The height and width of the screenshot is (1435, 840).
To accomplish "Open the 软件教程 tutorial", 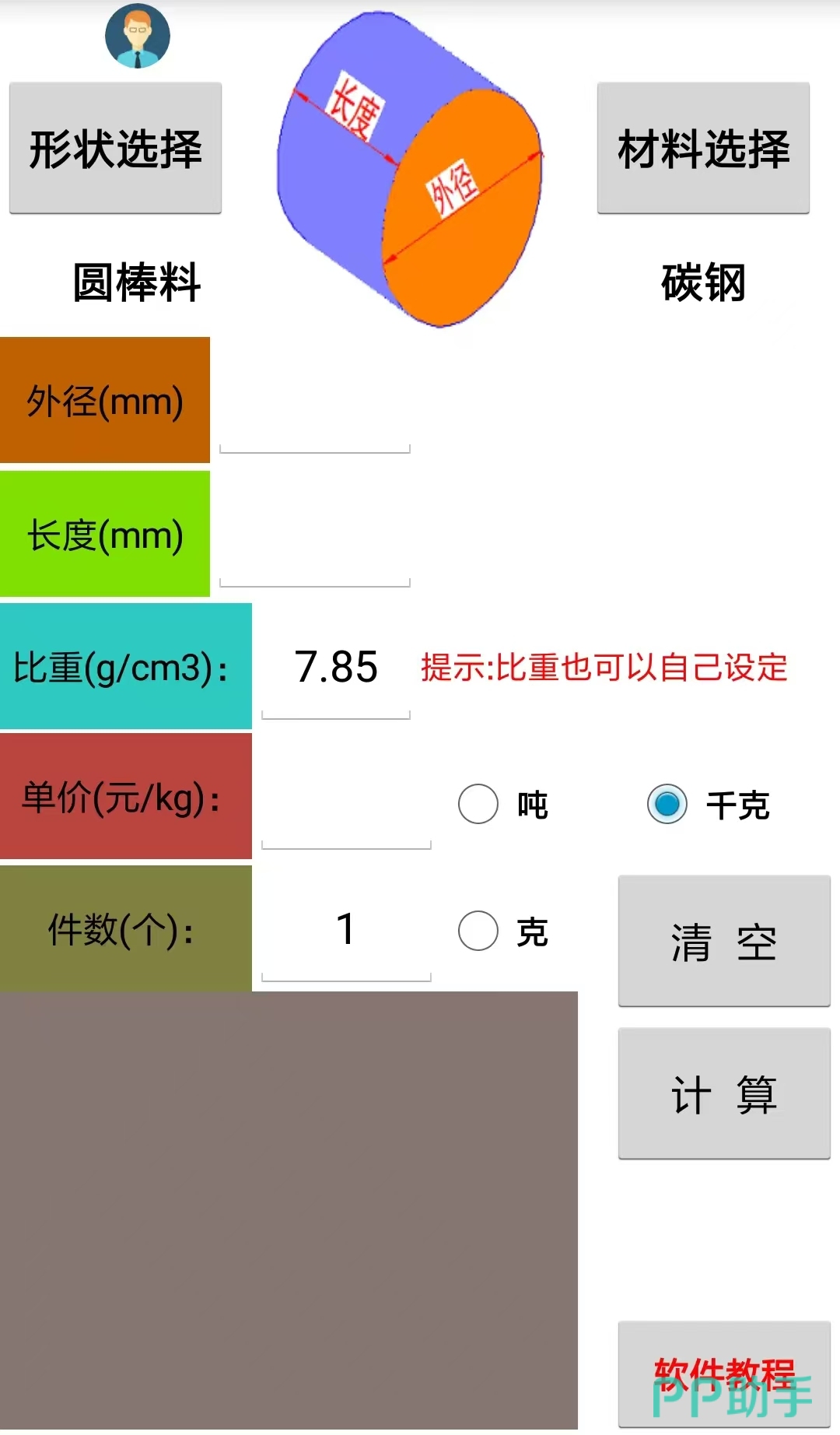I will coord(724,1374).
